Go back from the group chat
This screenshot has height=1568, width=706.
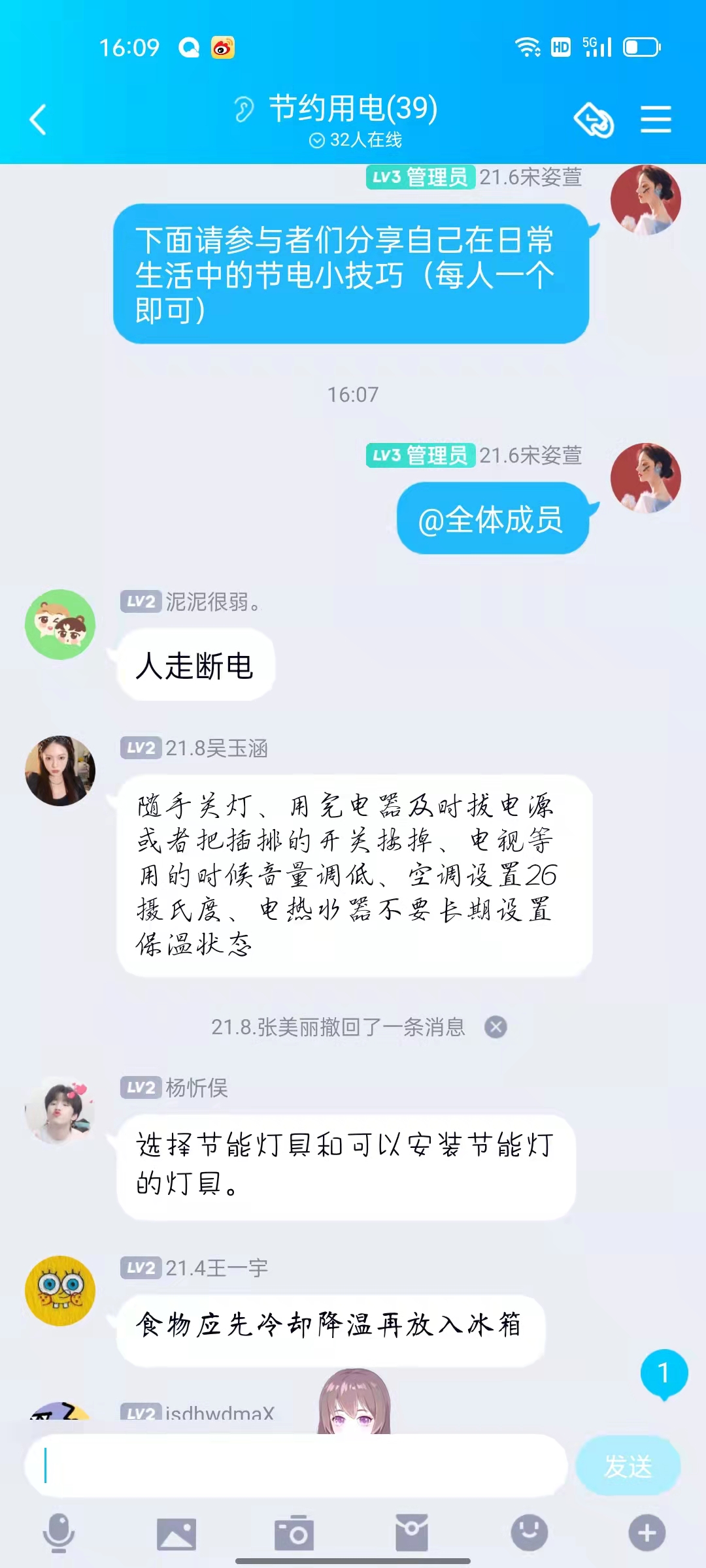38,120
